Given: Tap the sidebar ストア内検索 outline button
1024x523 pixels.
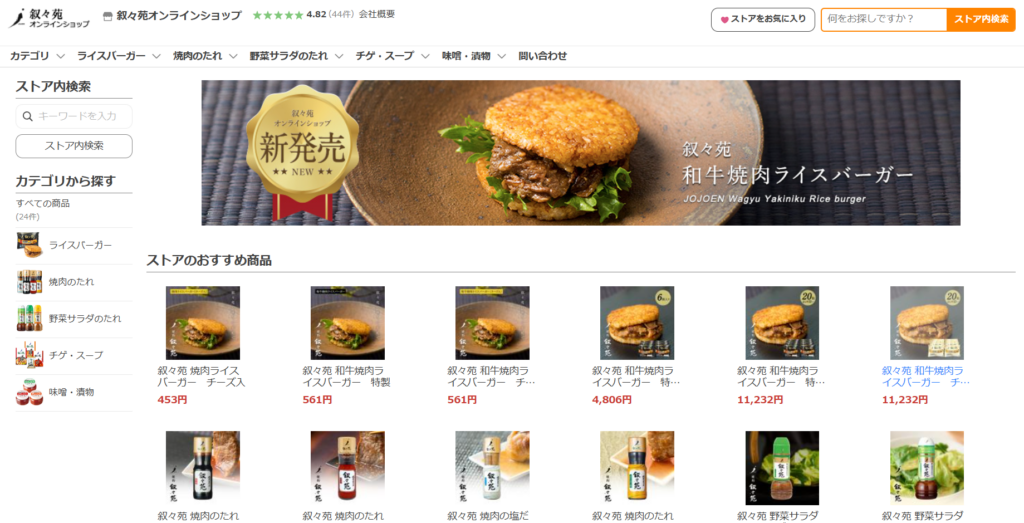Looking at the screenshot, I should pyautogui.click(x=74, y=146).
